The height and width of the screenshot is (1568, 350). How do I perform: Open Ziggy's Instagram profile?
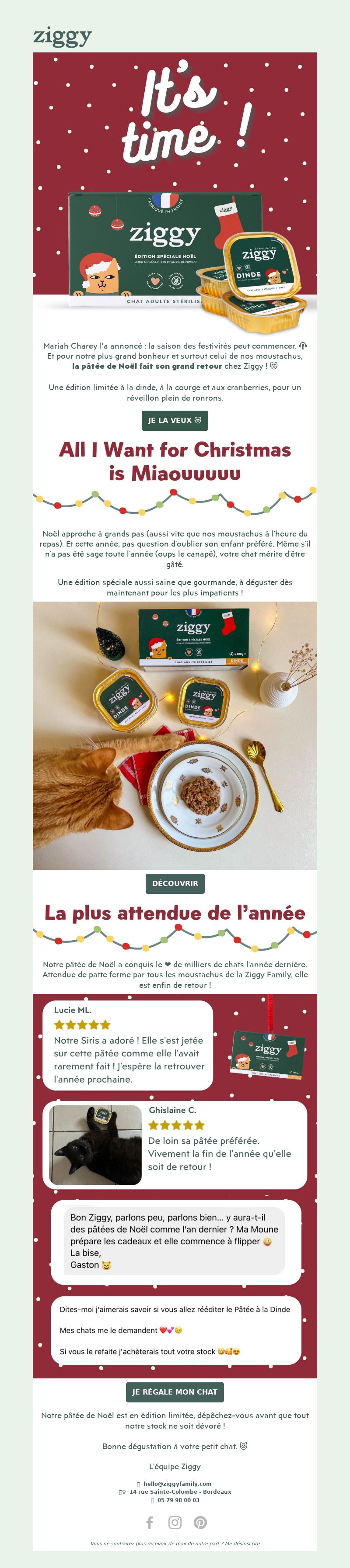pos(175,1523)
